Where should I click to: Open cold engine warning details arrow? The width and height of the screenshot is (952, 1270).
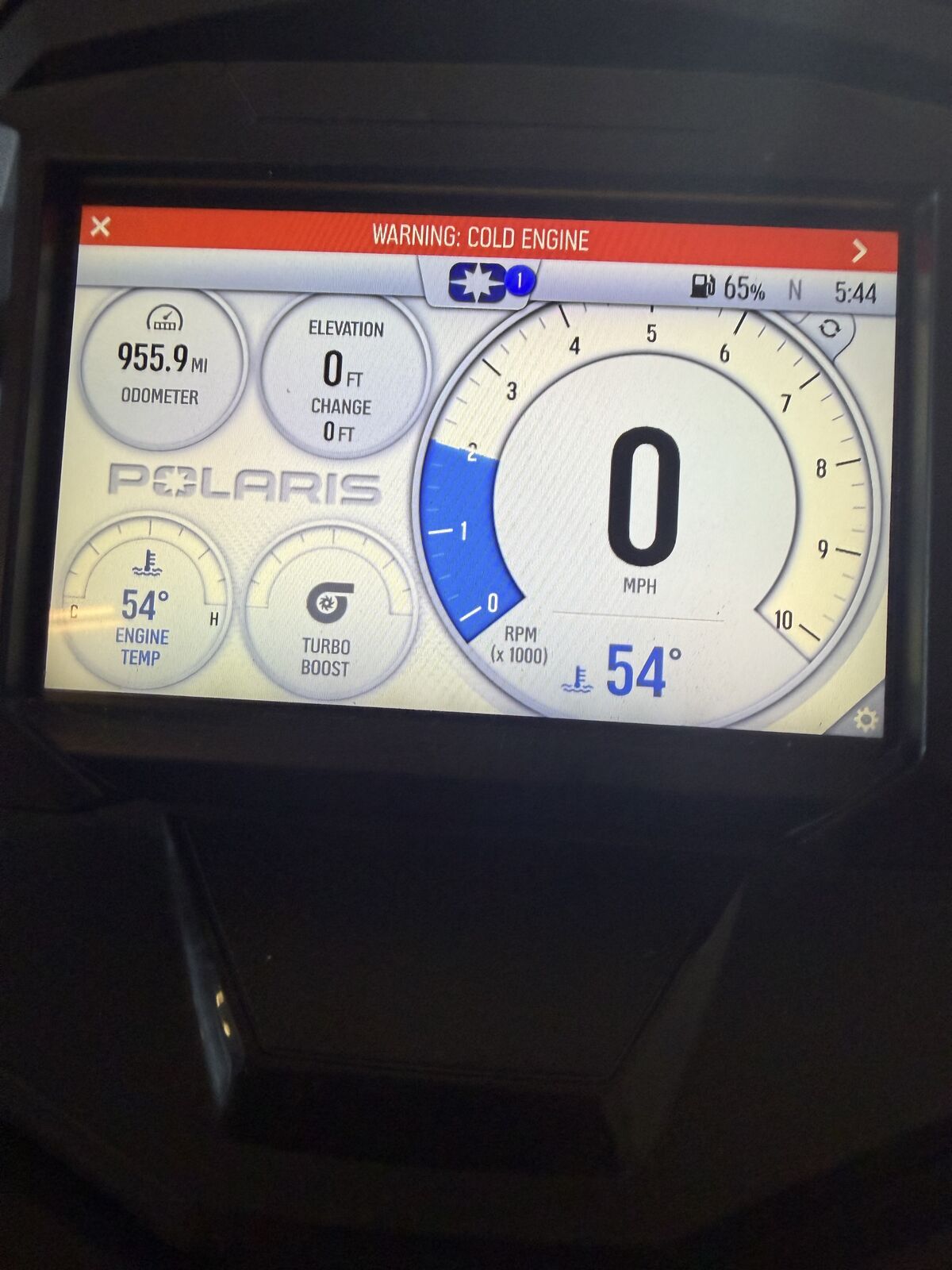859,252
